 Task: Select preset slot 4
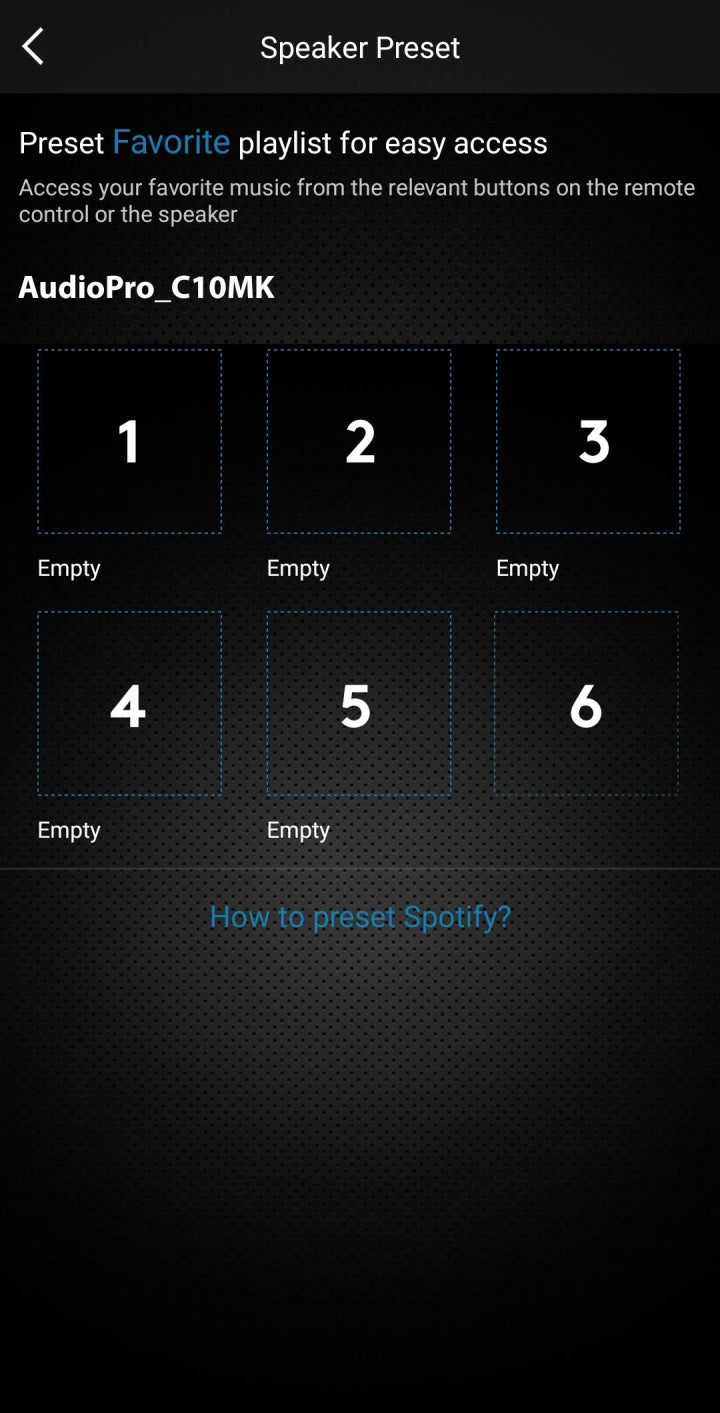[129, 702]
